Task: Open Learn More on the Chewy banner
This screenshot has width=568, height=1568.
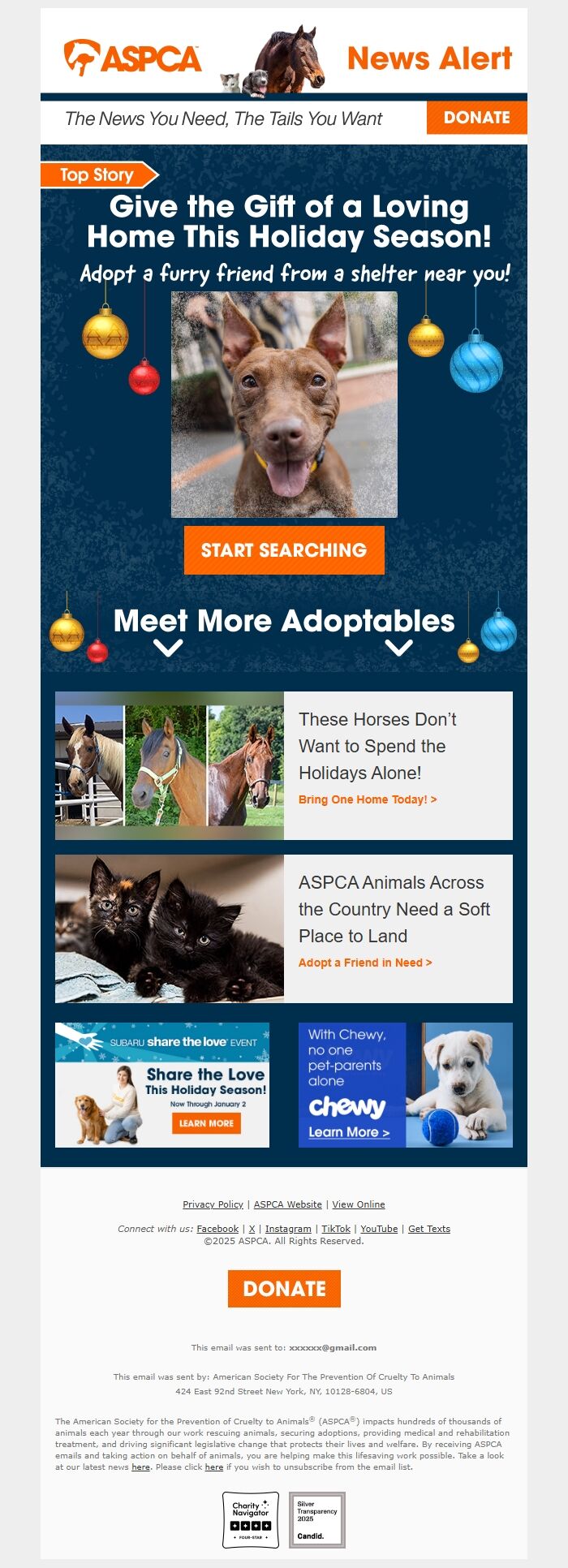Action: pyautogui.click(x=349, y=1132)
